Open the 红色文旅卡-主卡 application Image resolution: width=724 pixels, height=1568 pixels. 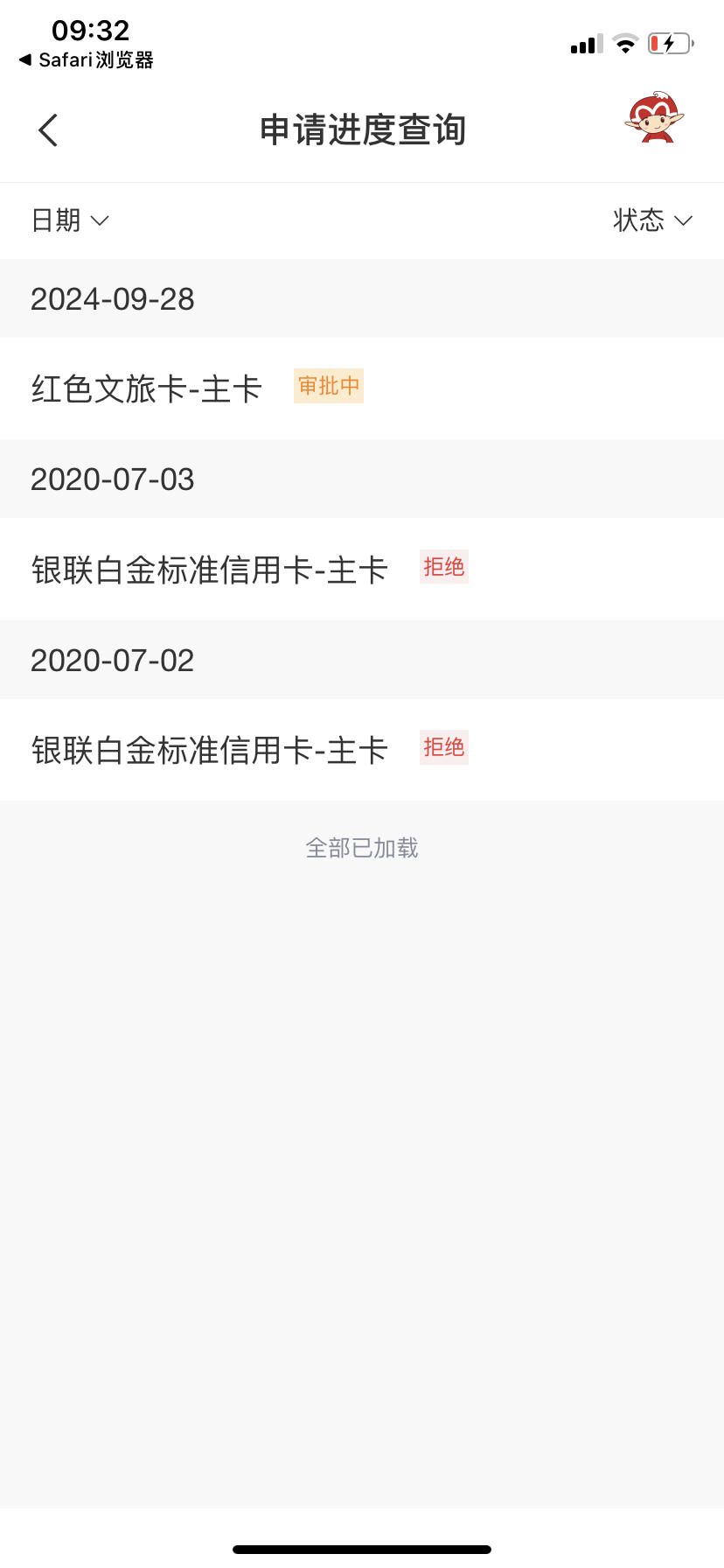[x=362, y=388]
